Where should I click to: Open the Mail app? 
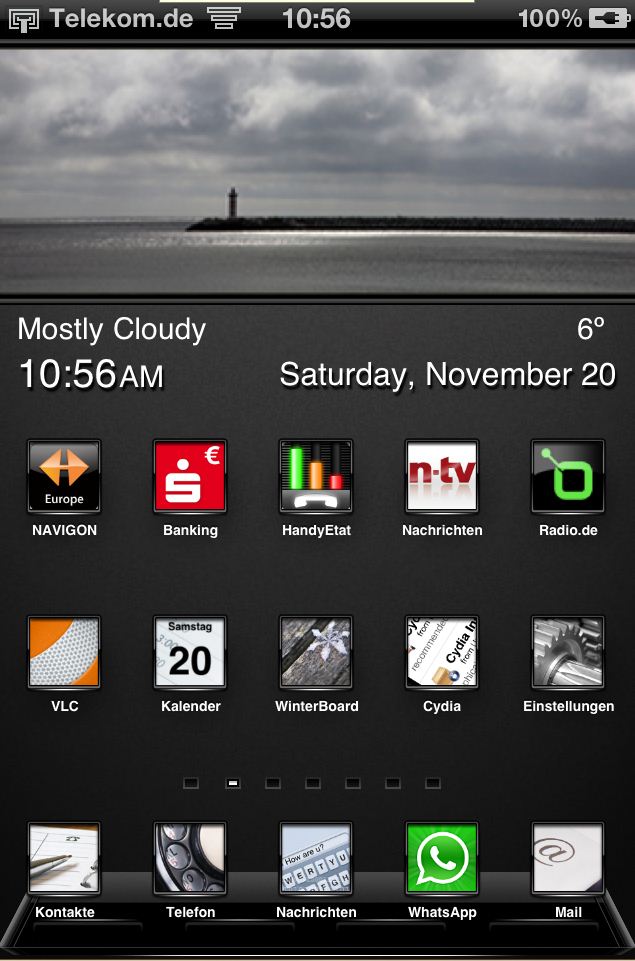tap(568, 859)
